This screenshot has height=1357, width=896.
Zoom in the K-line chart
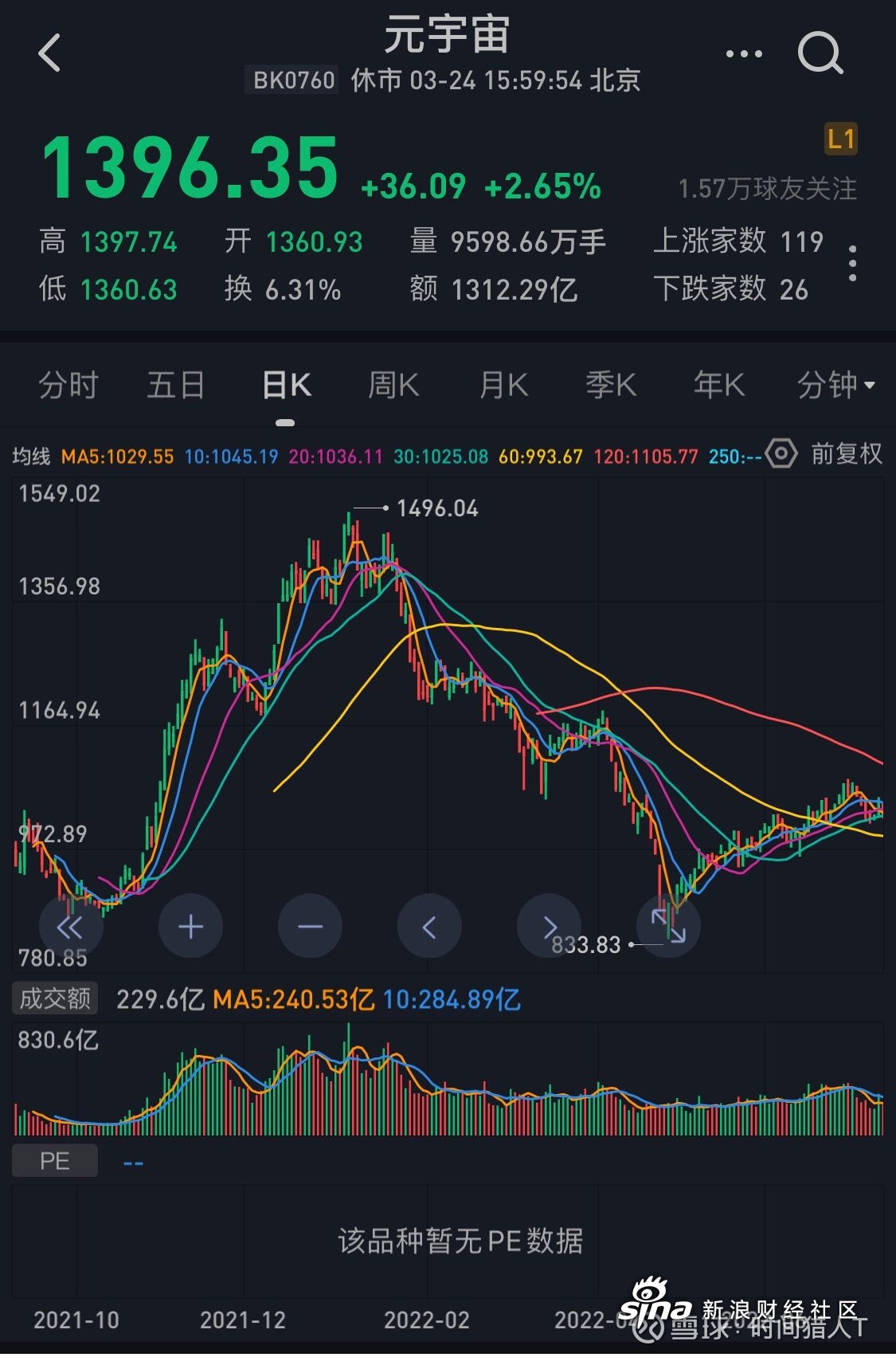pos(190,926)
